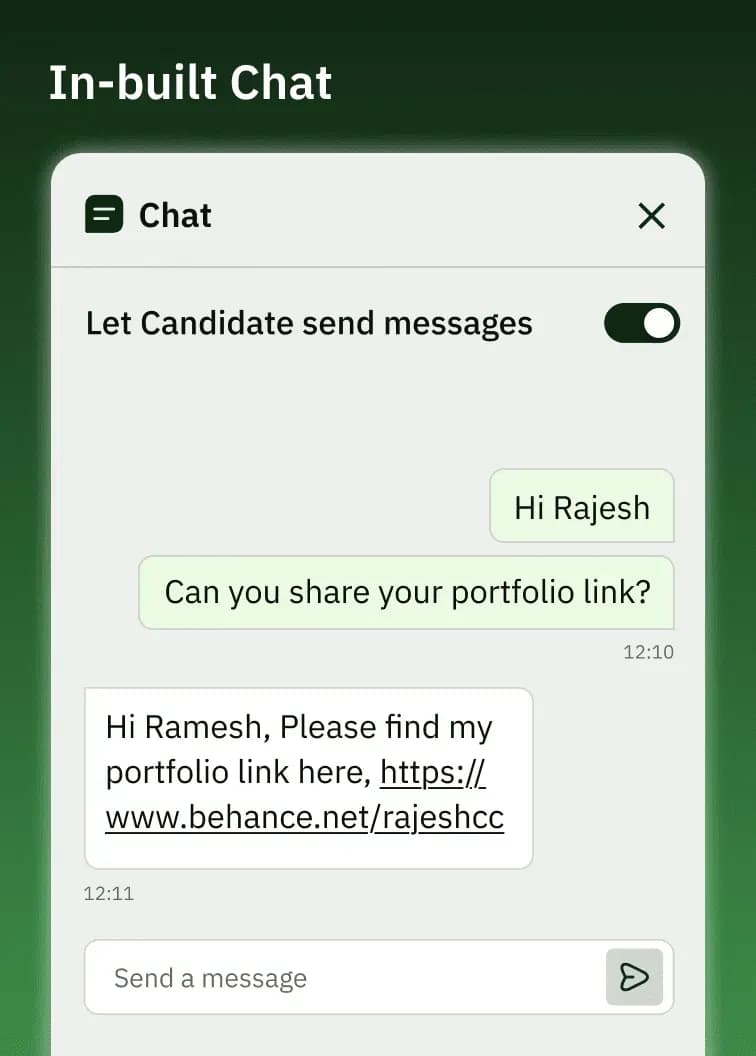756x1056 pixels.
Task: Select the Hi Rajesh message bubble
Action: click(581, 506)
